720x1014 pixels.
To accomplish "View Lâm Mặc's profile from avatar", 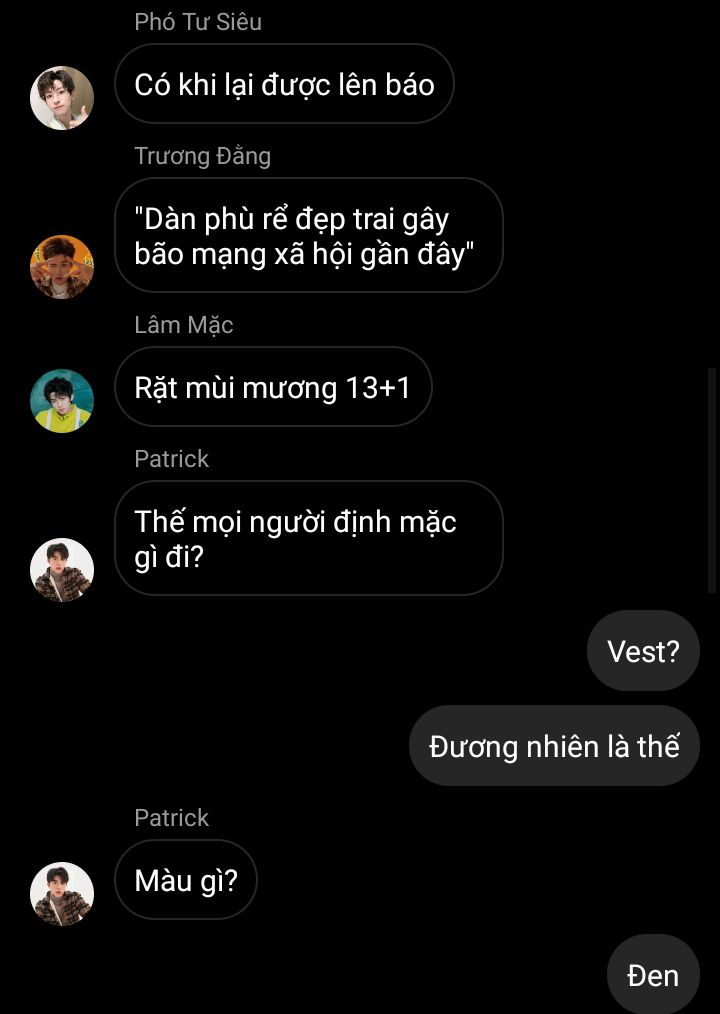I will tap(62, 401).
